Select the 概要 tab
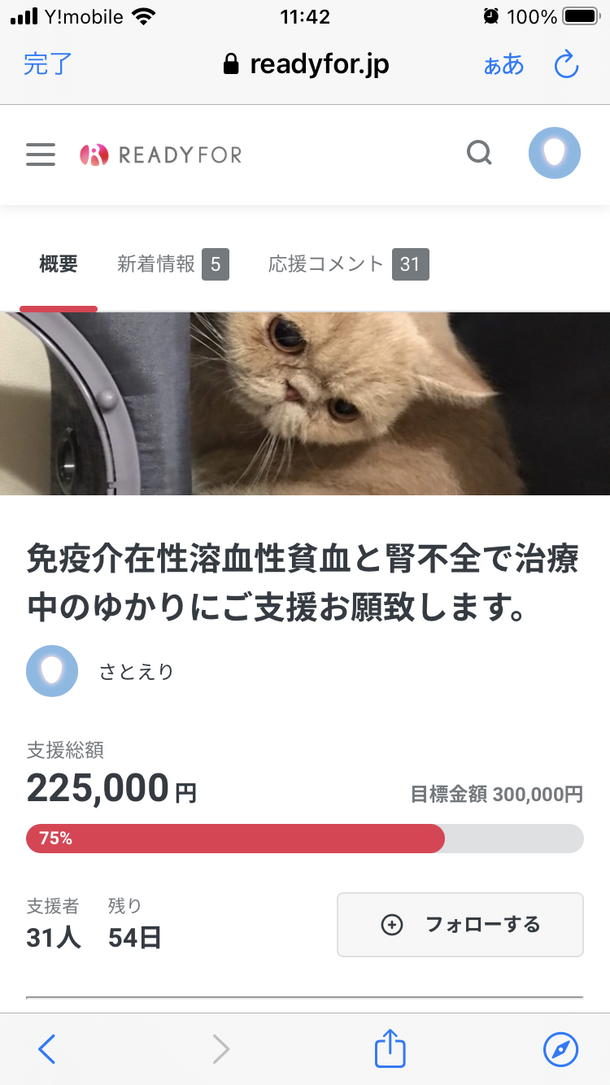The height and width of the screenshot is (1085, 610). pyautogui.click(x=58, y=265)
